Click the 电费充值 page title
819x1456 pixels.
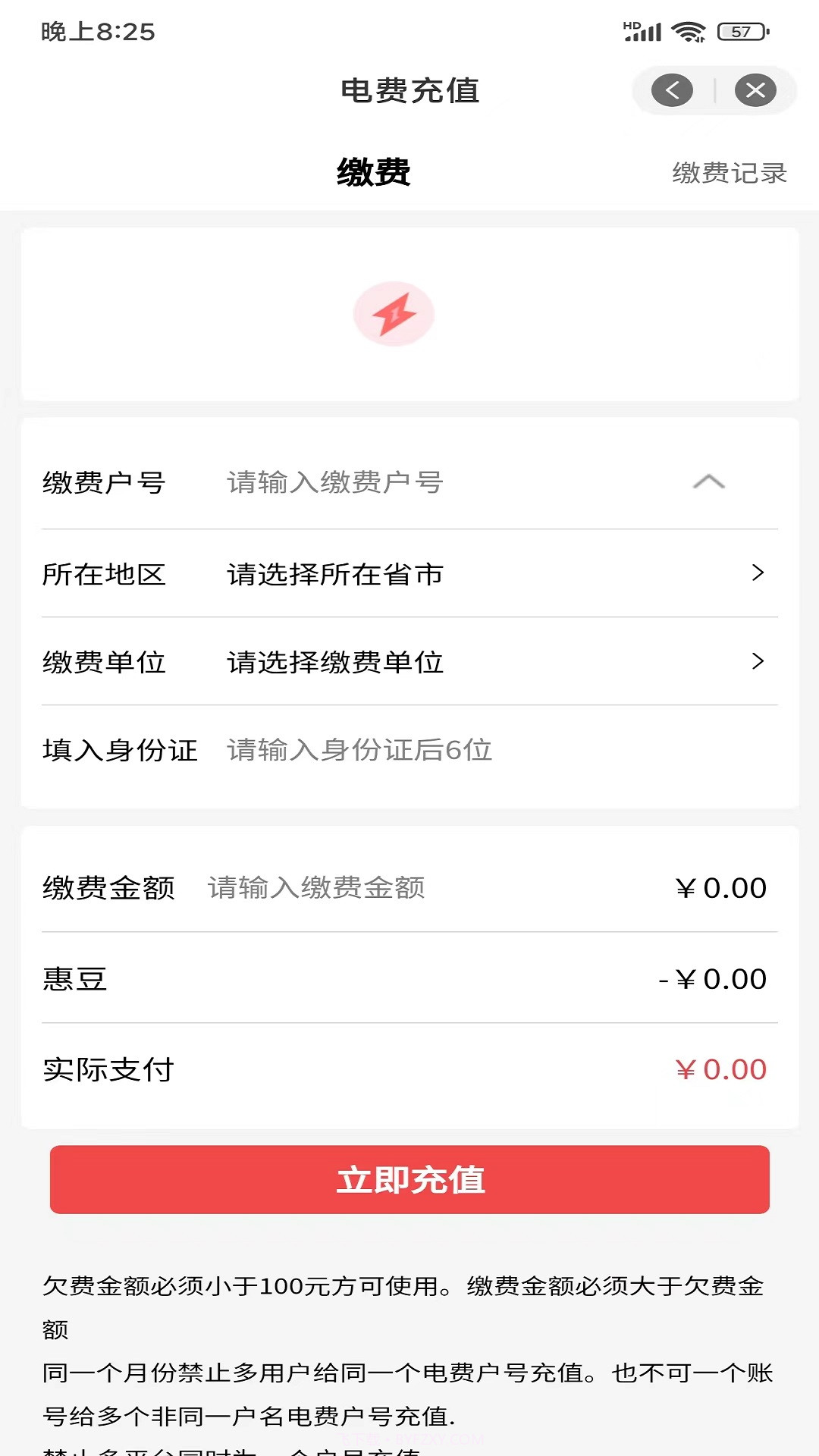pos(409,91)
